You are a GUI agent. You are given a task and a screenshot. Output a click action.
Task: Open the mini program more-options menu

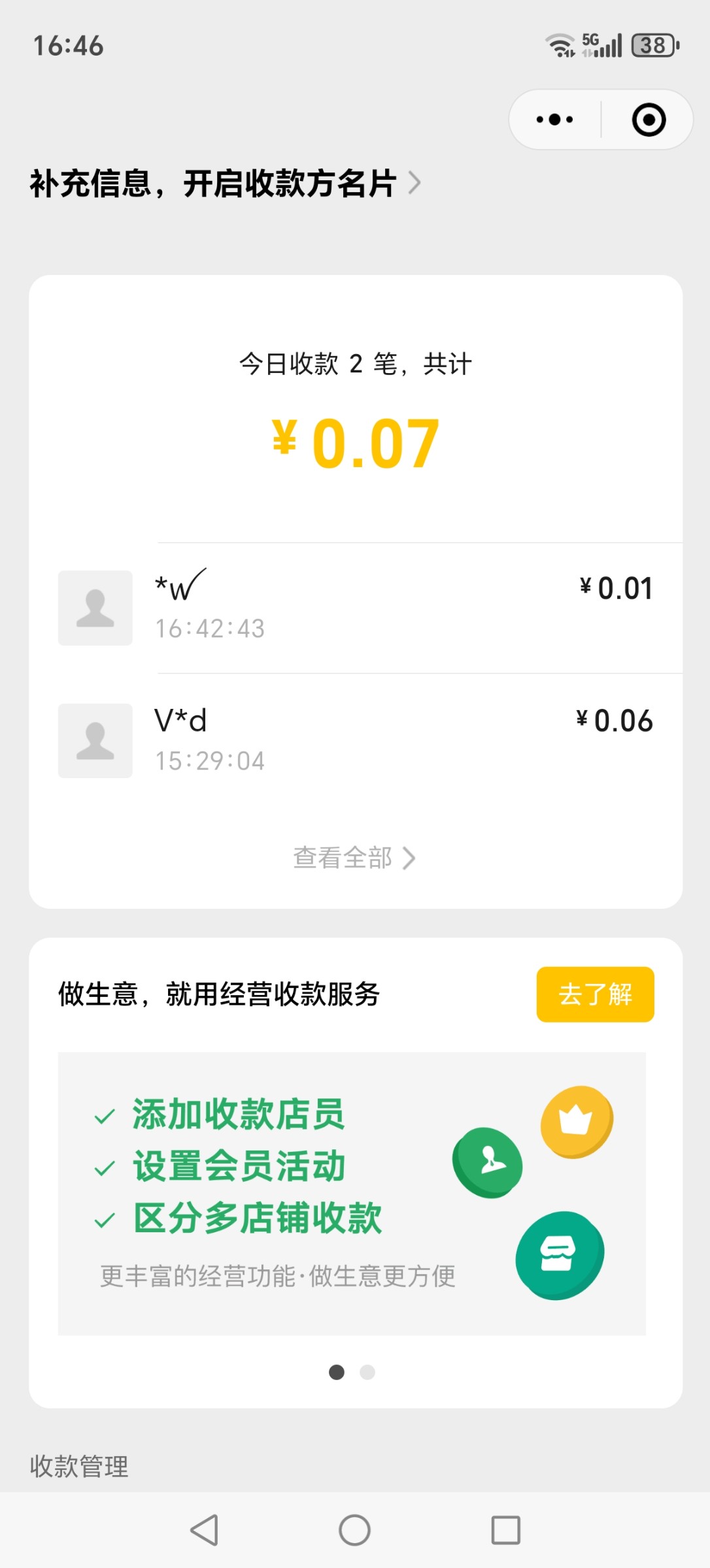coord(554,120)
